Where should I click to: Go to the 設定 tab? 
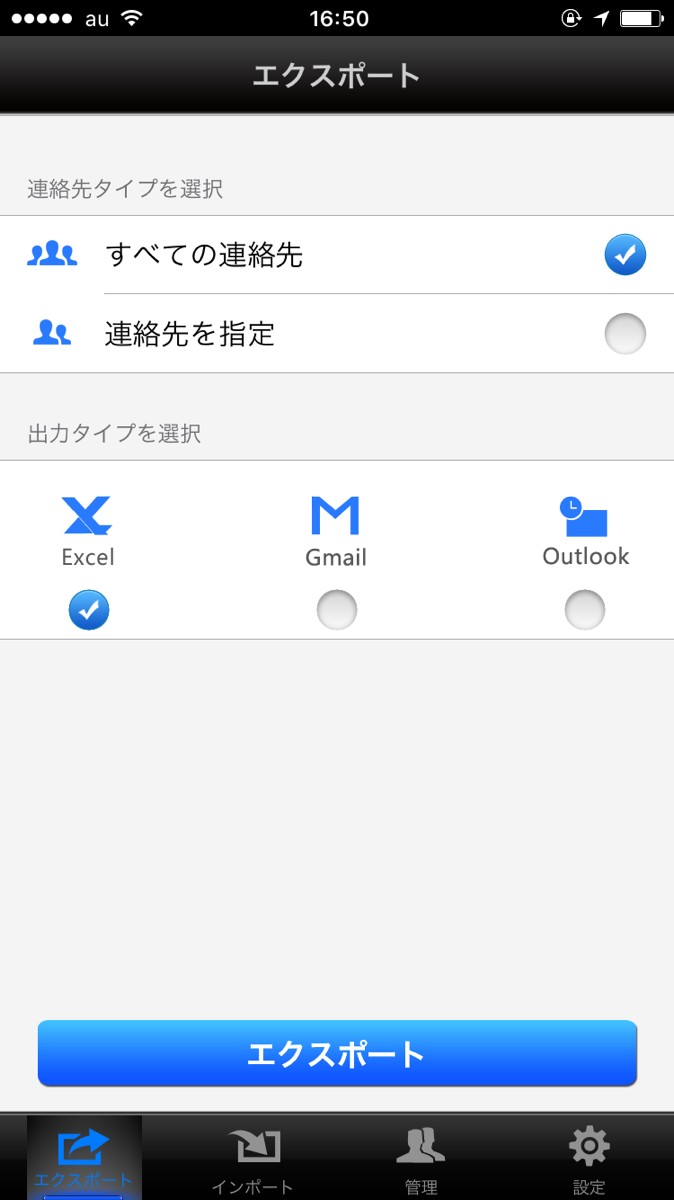589,1159
